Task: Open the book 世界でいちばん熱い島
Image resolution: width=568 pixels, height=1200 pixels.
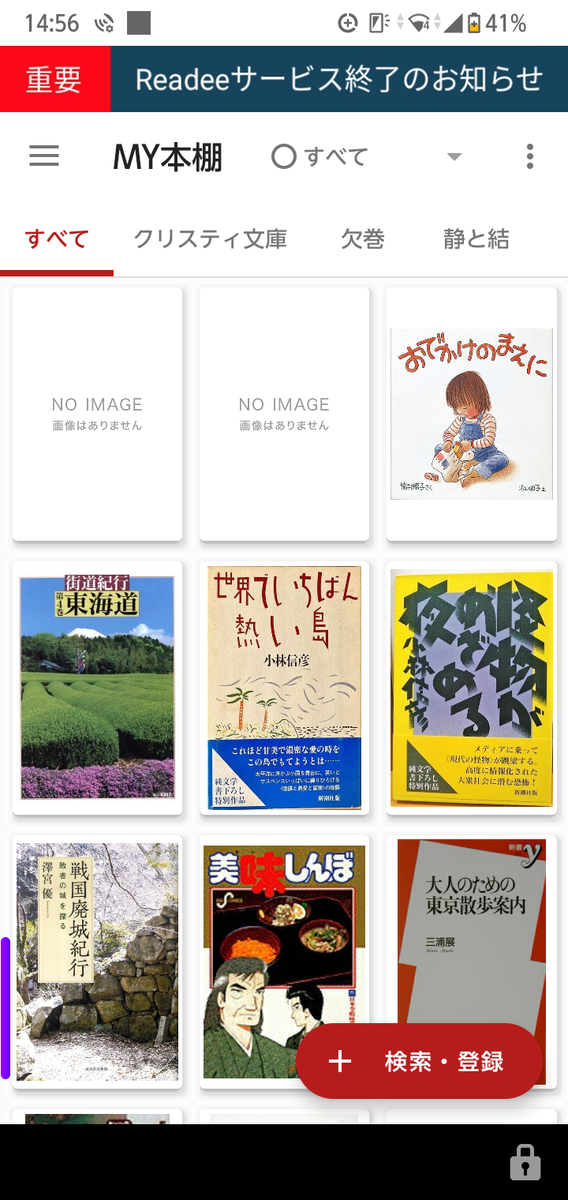Action: pyautogui.click(x=284, y=688)
